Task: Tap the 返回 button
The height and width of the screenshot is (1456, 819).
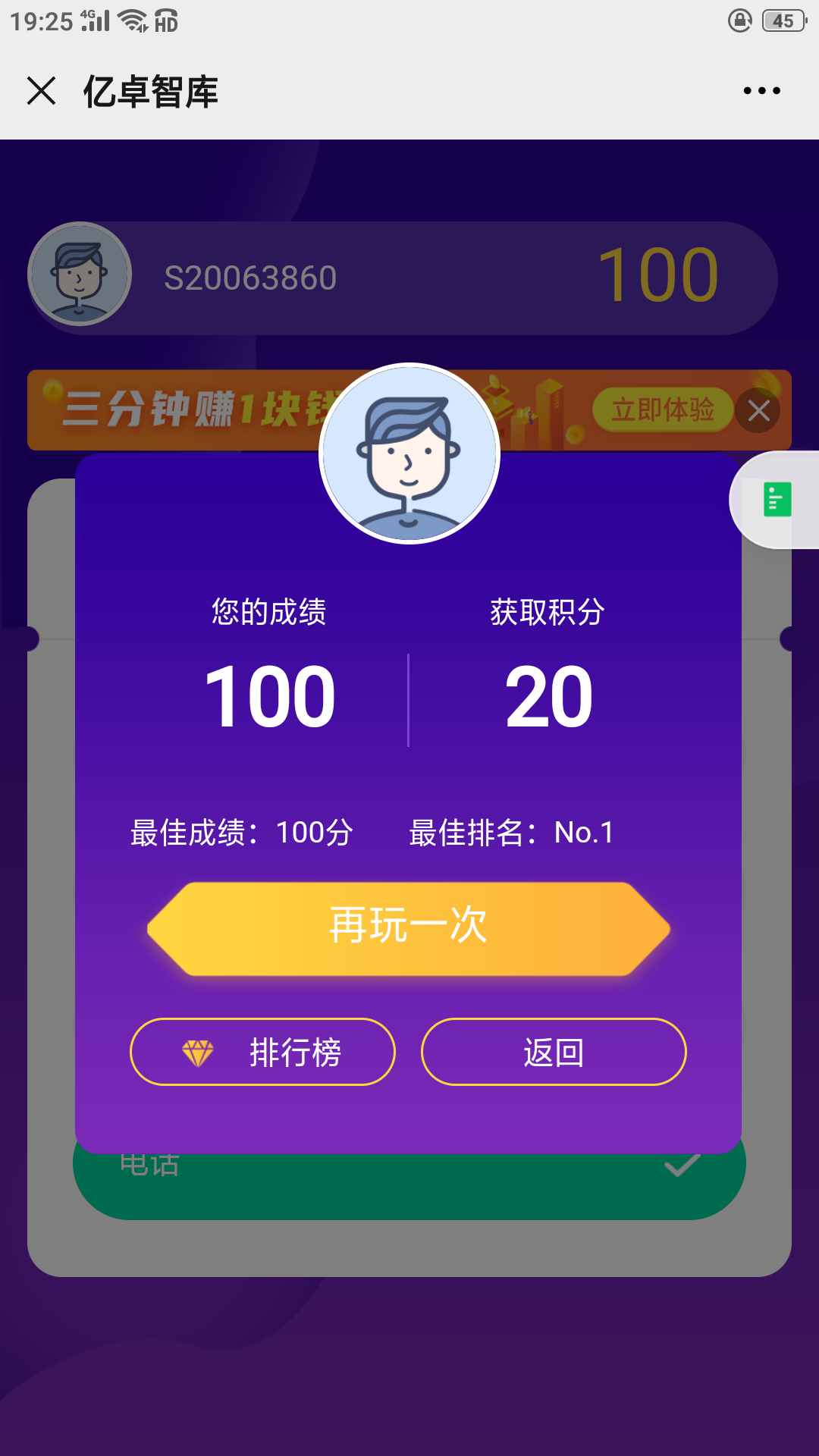Action: pyautogui.click(x=554, y=1052)
